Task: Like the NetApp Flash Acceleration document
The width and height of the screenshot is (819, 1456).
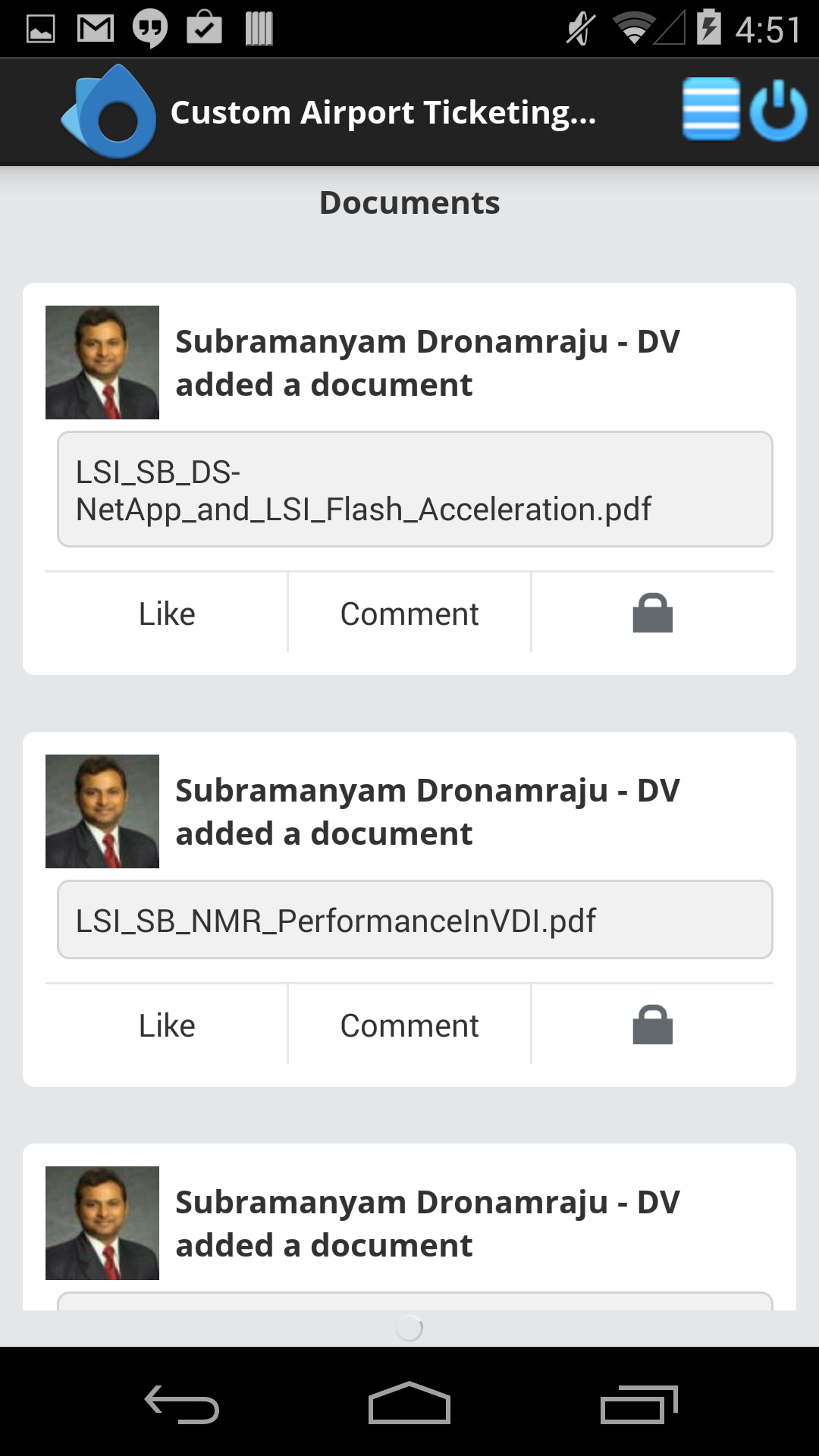Action: pos(167,613)
